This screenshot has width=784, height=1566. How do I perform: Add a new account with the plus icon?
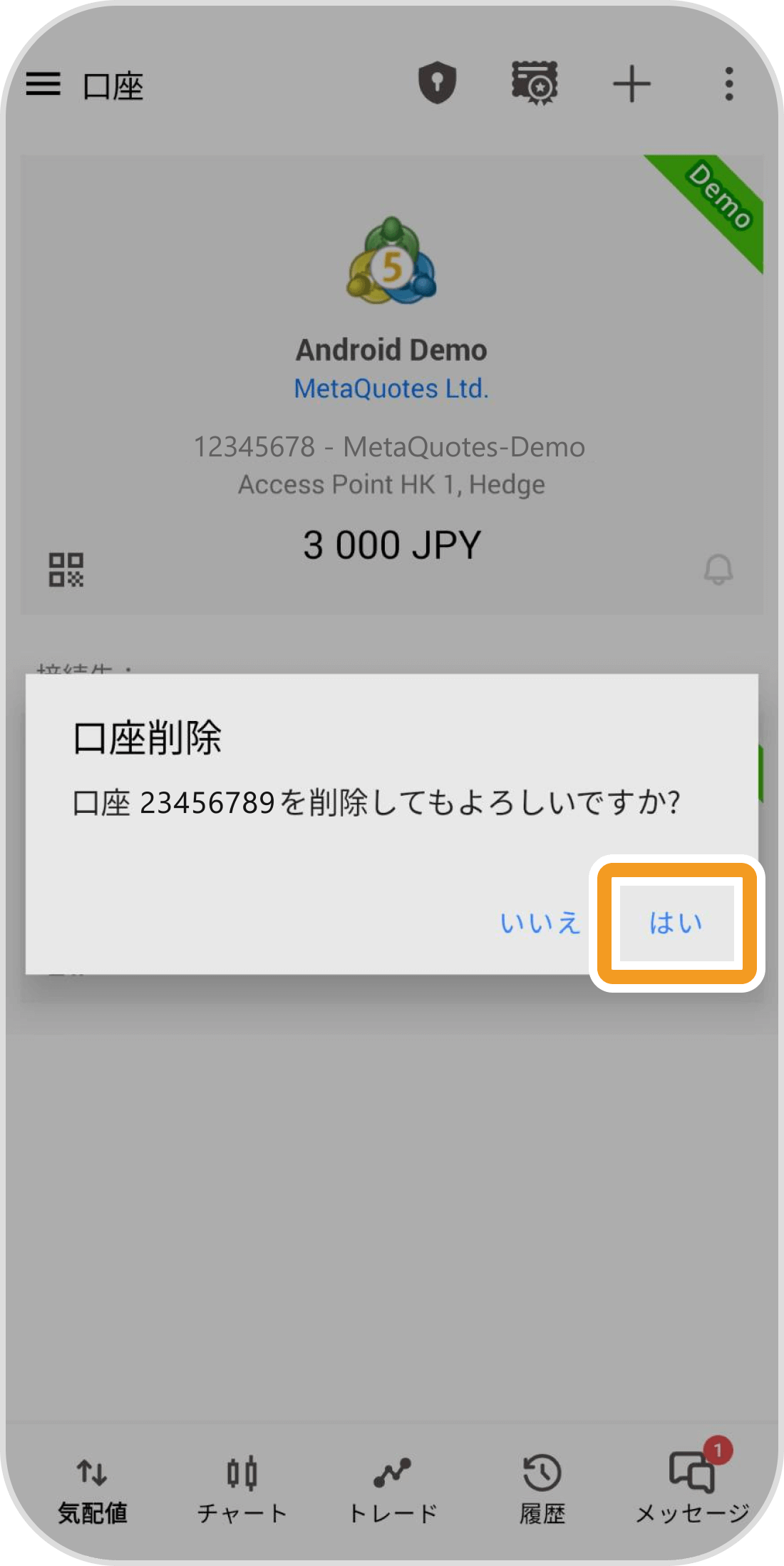[x=631, y=82]
